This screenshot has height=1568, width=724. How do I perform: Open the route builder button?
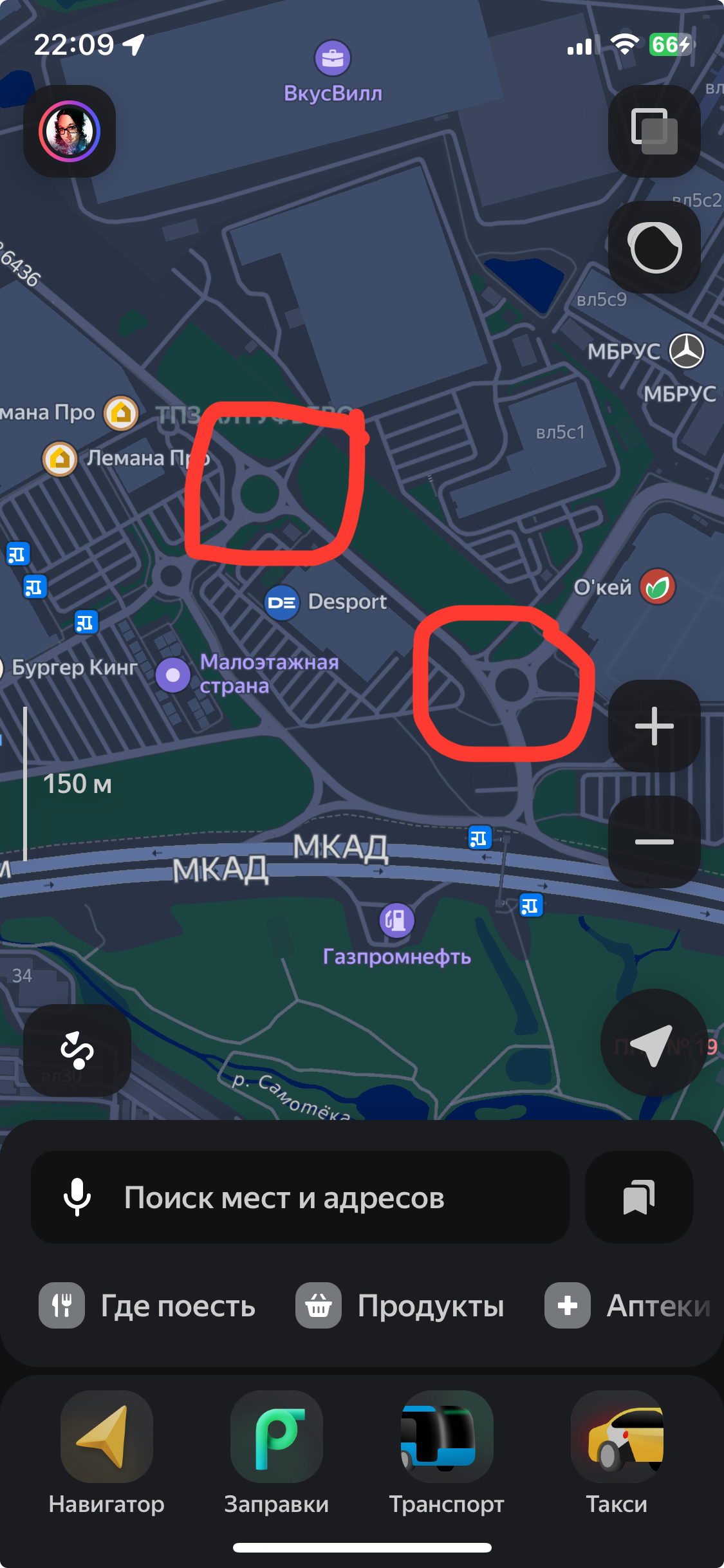[77, 1050]
